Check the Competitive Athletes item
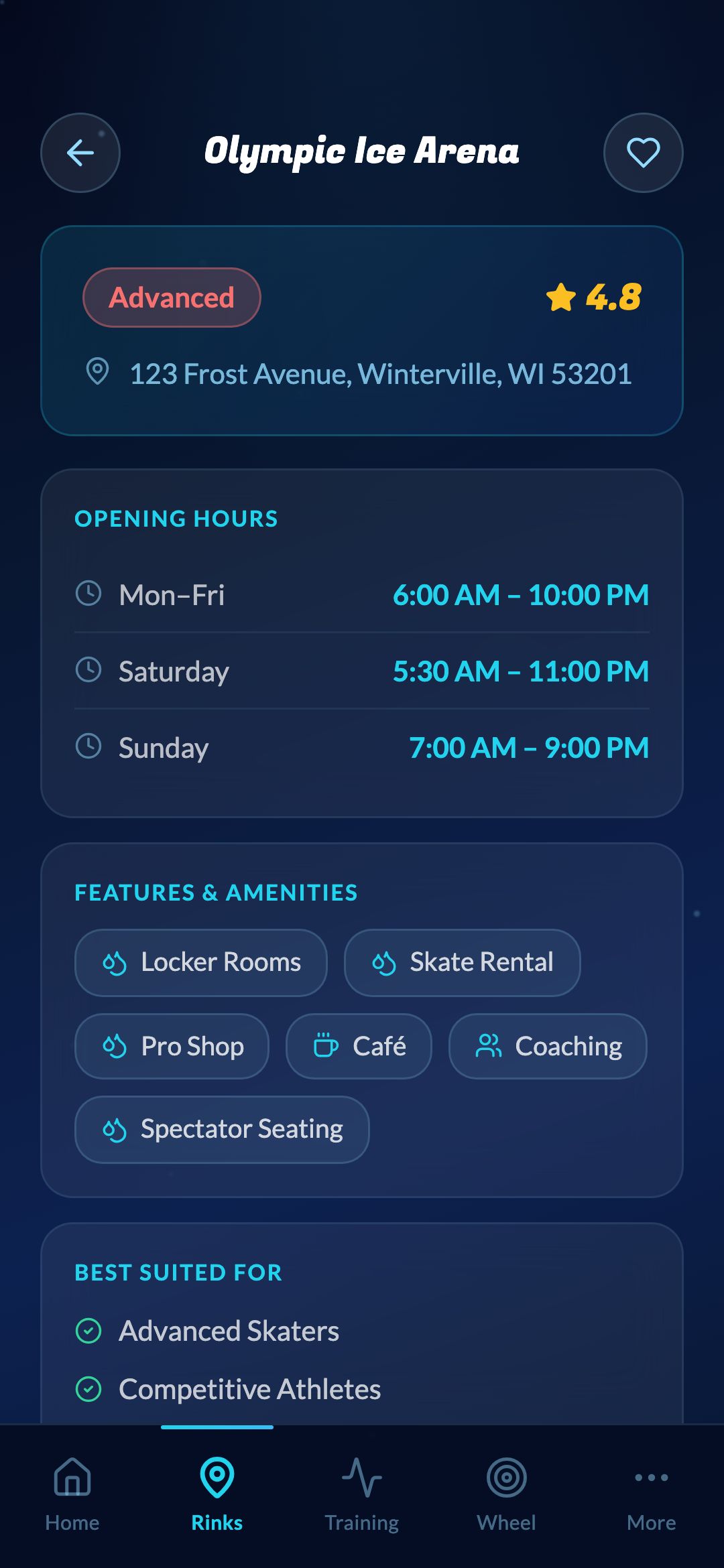Viewport: 724px width, 1568px height. tap(88, 1388)
